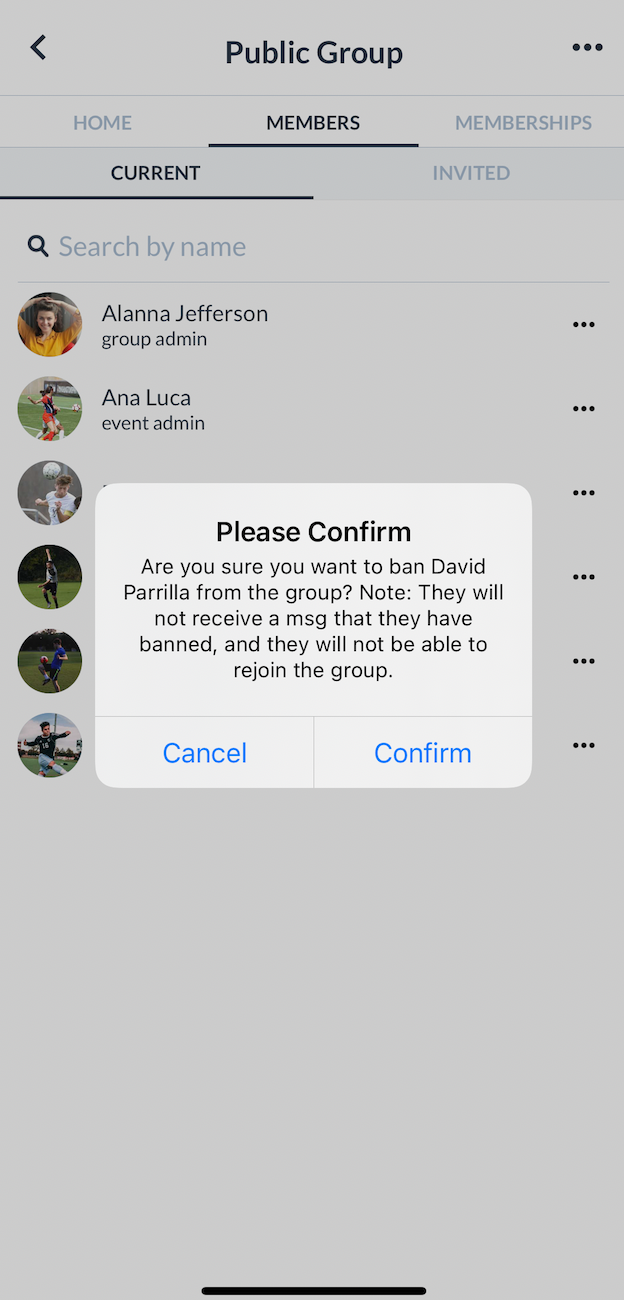Switch to the Memberships tab
624x1300 pixels.
(523, 123)
